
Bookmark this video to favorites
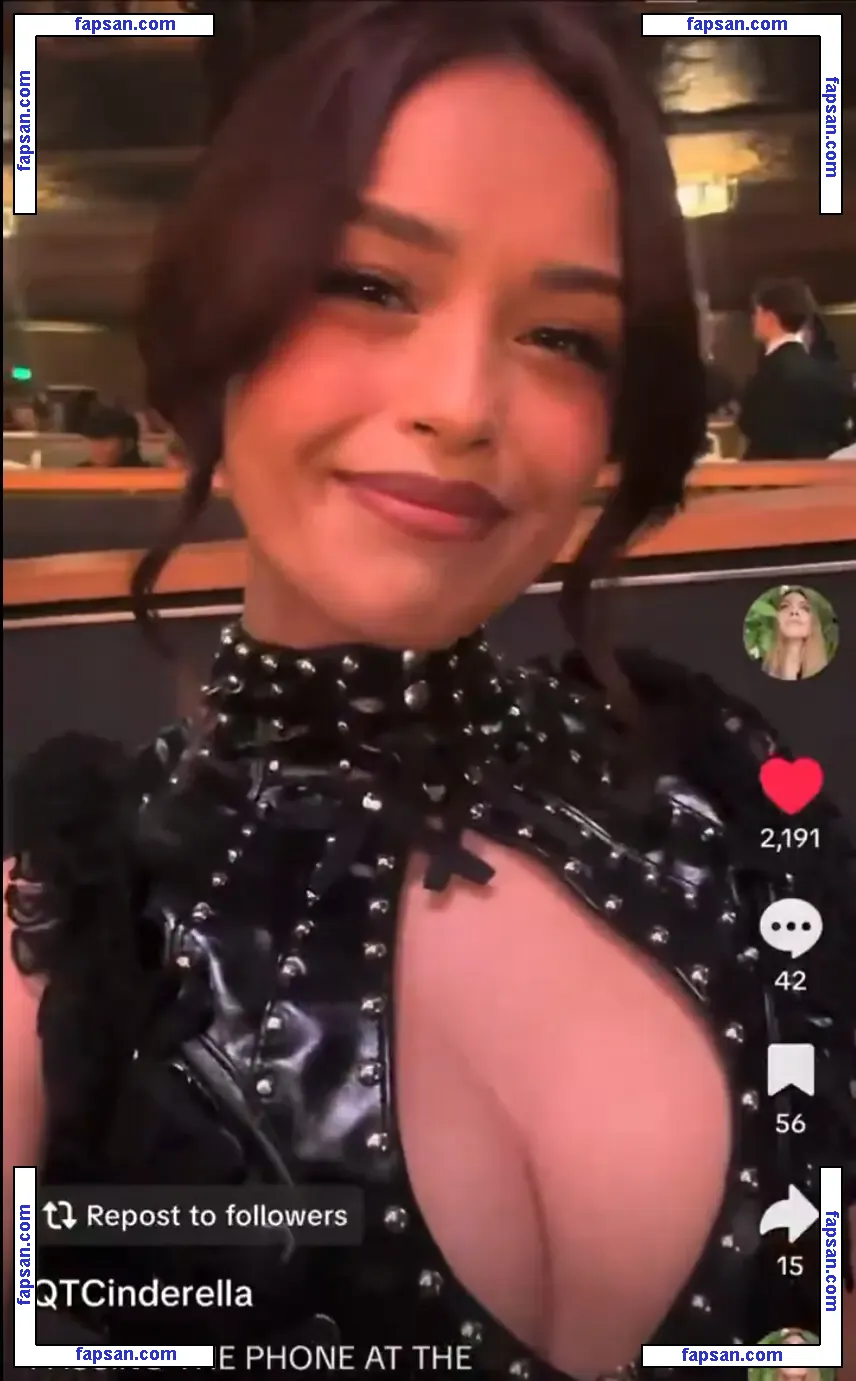coord(790,1073)
